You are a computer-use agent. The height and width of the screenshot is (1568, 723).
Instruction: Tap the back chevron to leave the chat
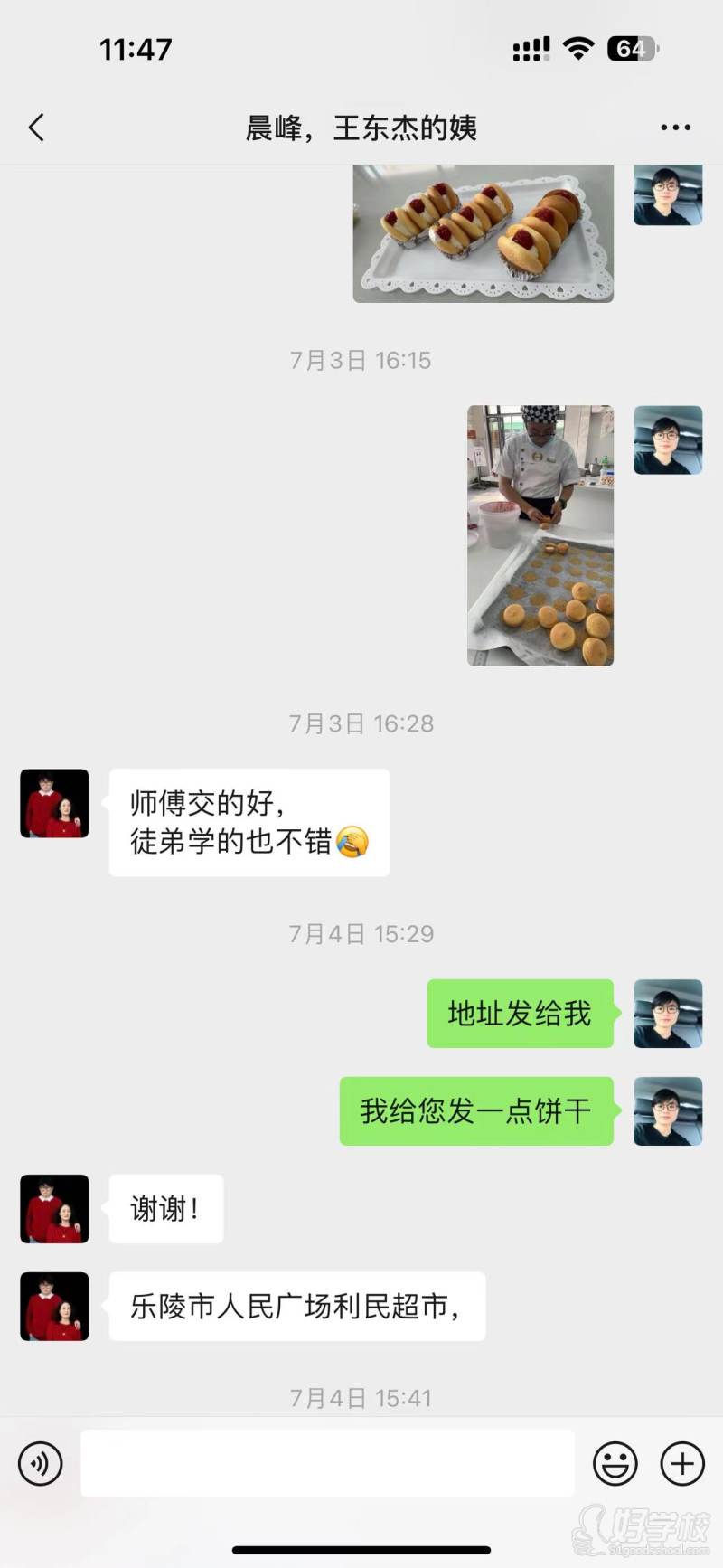tap(35, 128)
